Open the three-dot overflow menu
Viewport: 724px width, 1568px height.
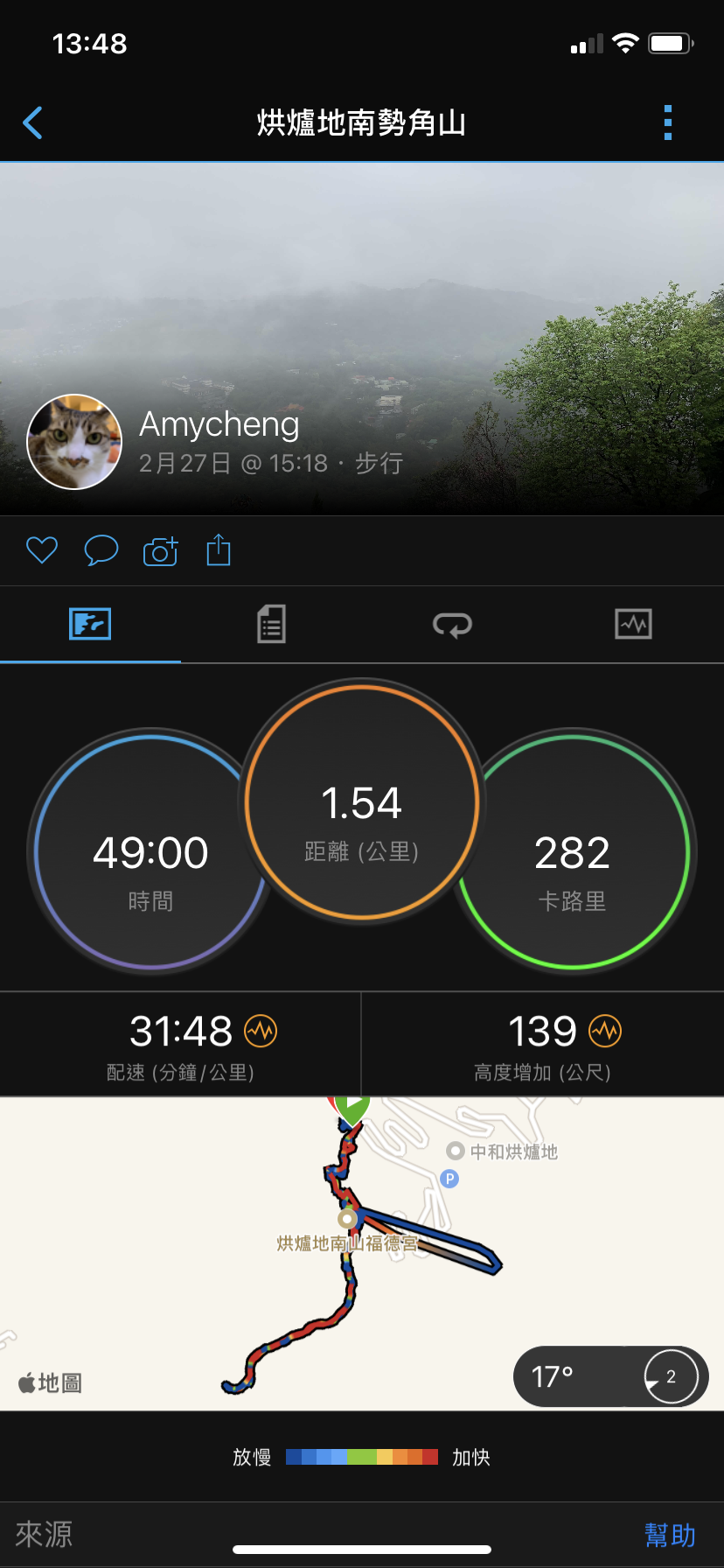[668, 123]
